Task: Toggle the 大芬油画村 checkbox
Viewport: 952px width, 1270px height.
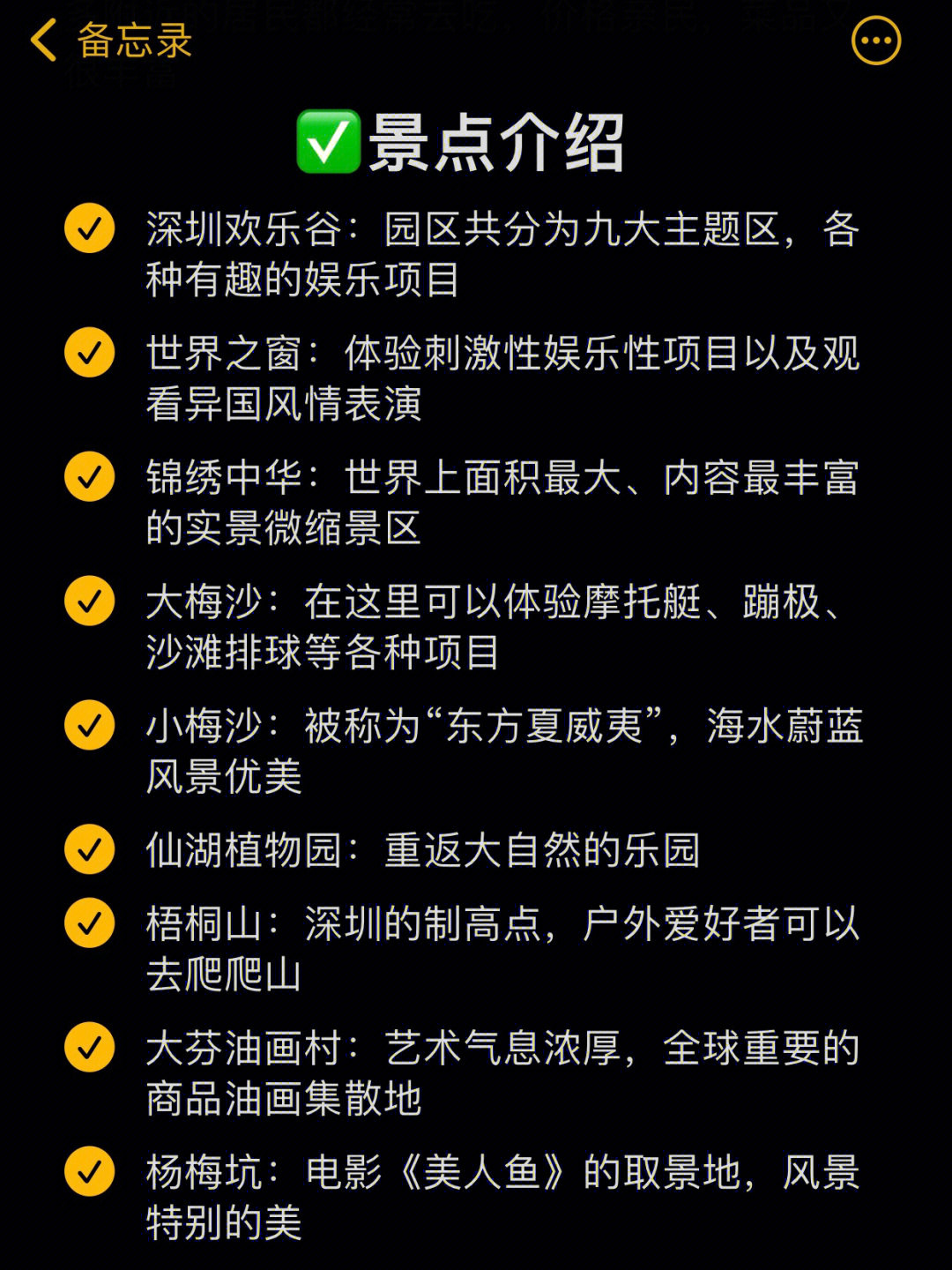Action: [89, 1048]
